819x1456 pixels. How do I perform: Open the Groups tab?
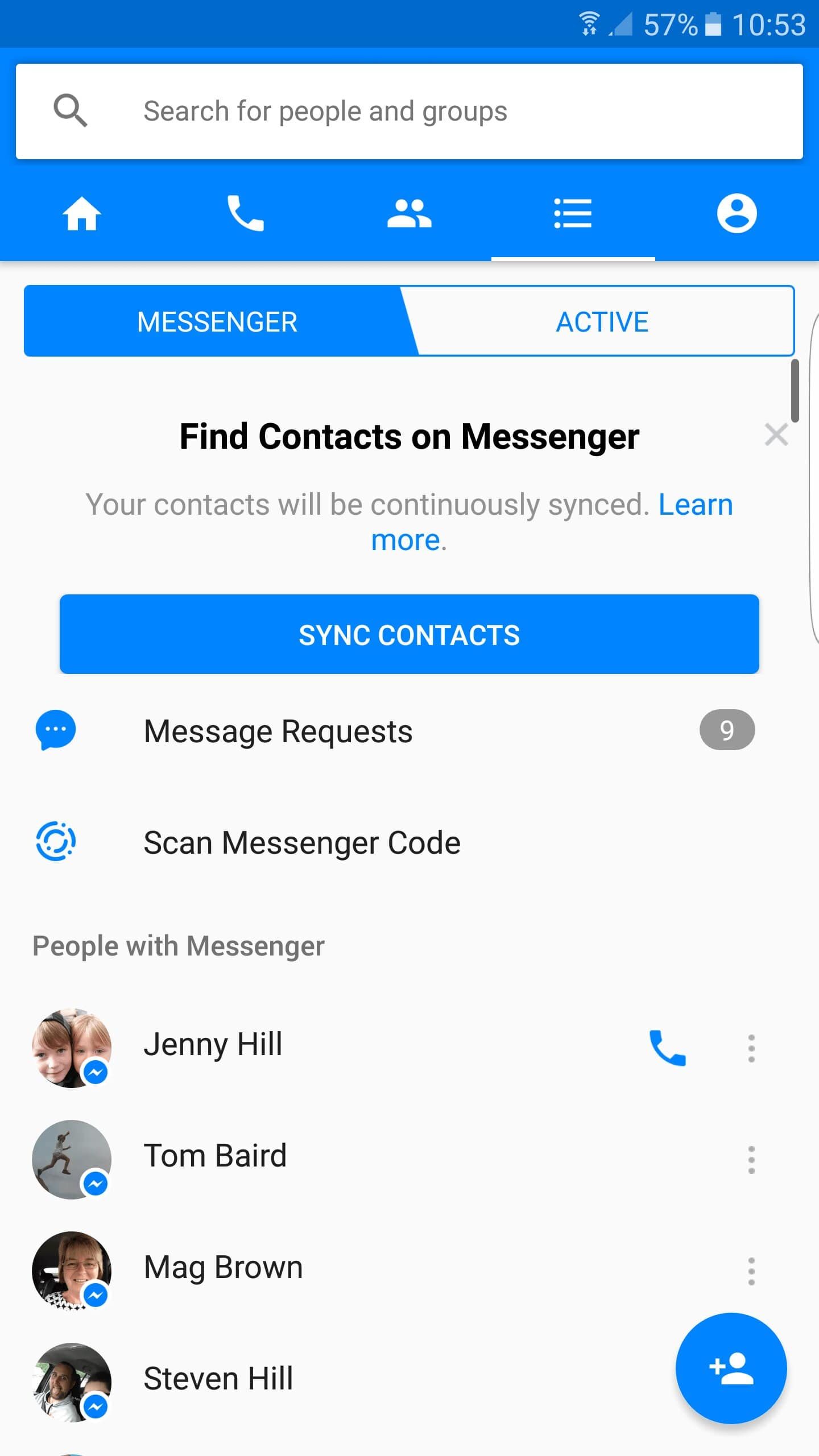point(409,214)
